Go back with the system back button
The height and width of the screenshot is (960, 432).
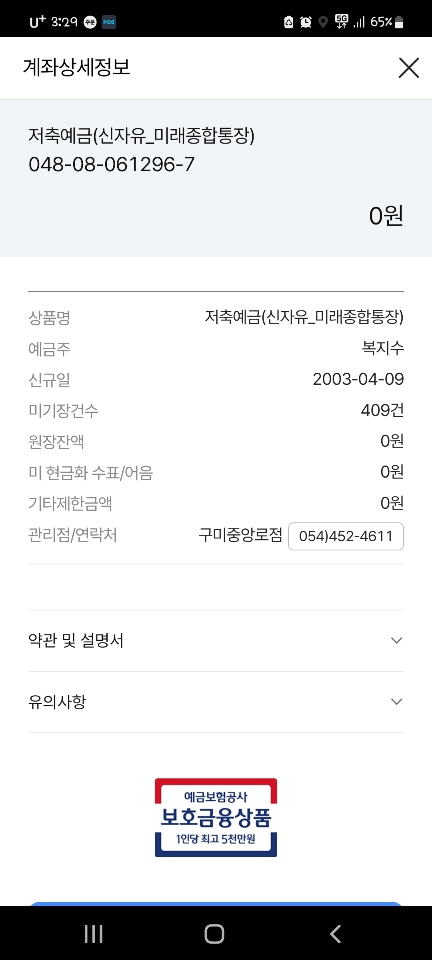335,934
